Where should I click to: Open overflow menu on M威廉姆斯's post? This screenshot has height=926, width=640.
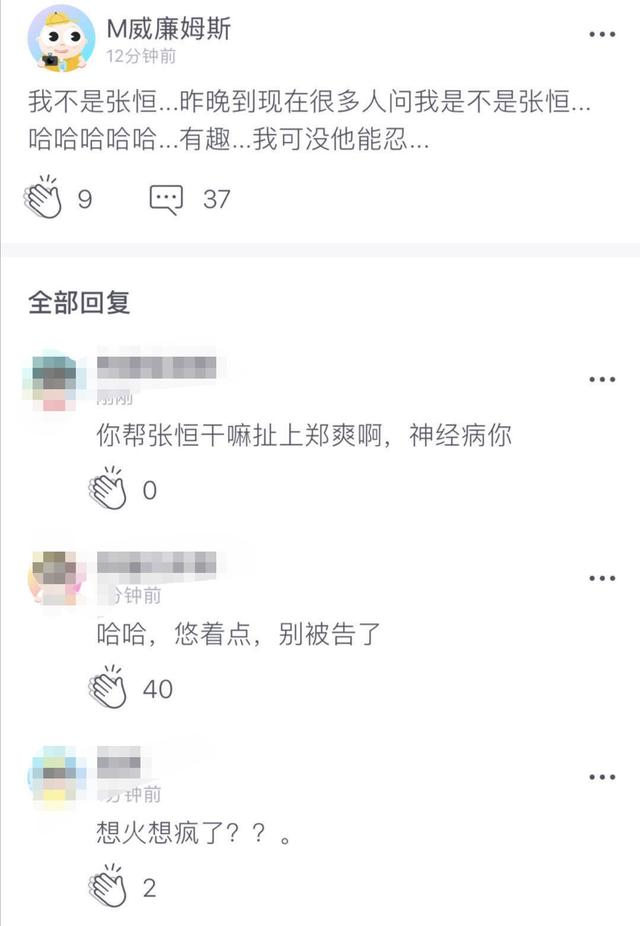(601, 35)
